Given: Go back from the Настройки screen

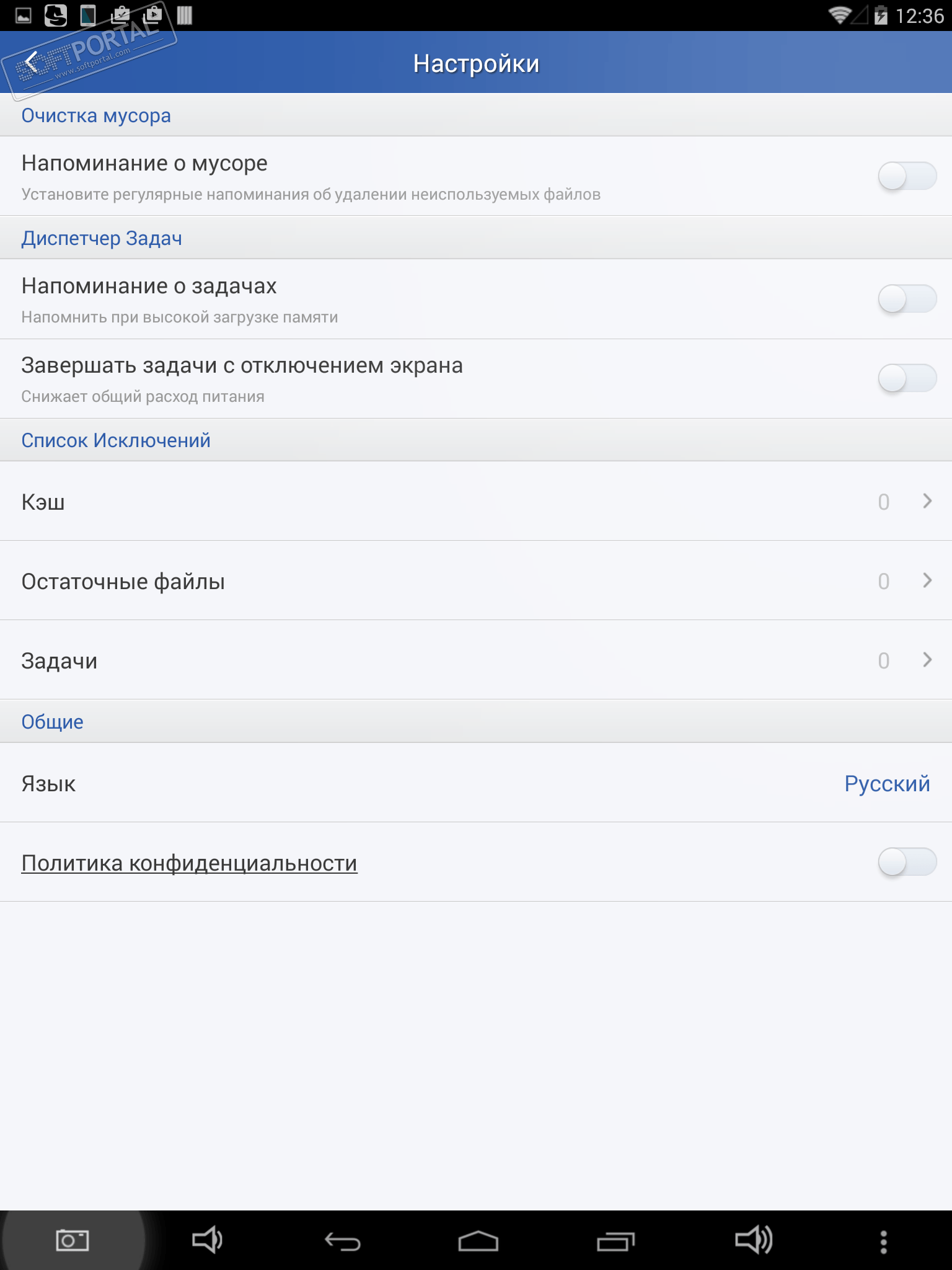Looking at the screenshot, I should click(x=31, y=63).
